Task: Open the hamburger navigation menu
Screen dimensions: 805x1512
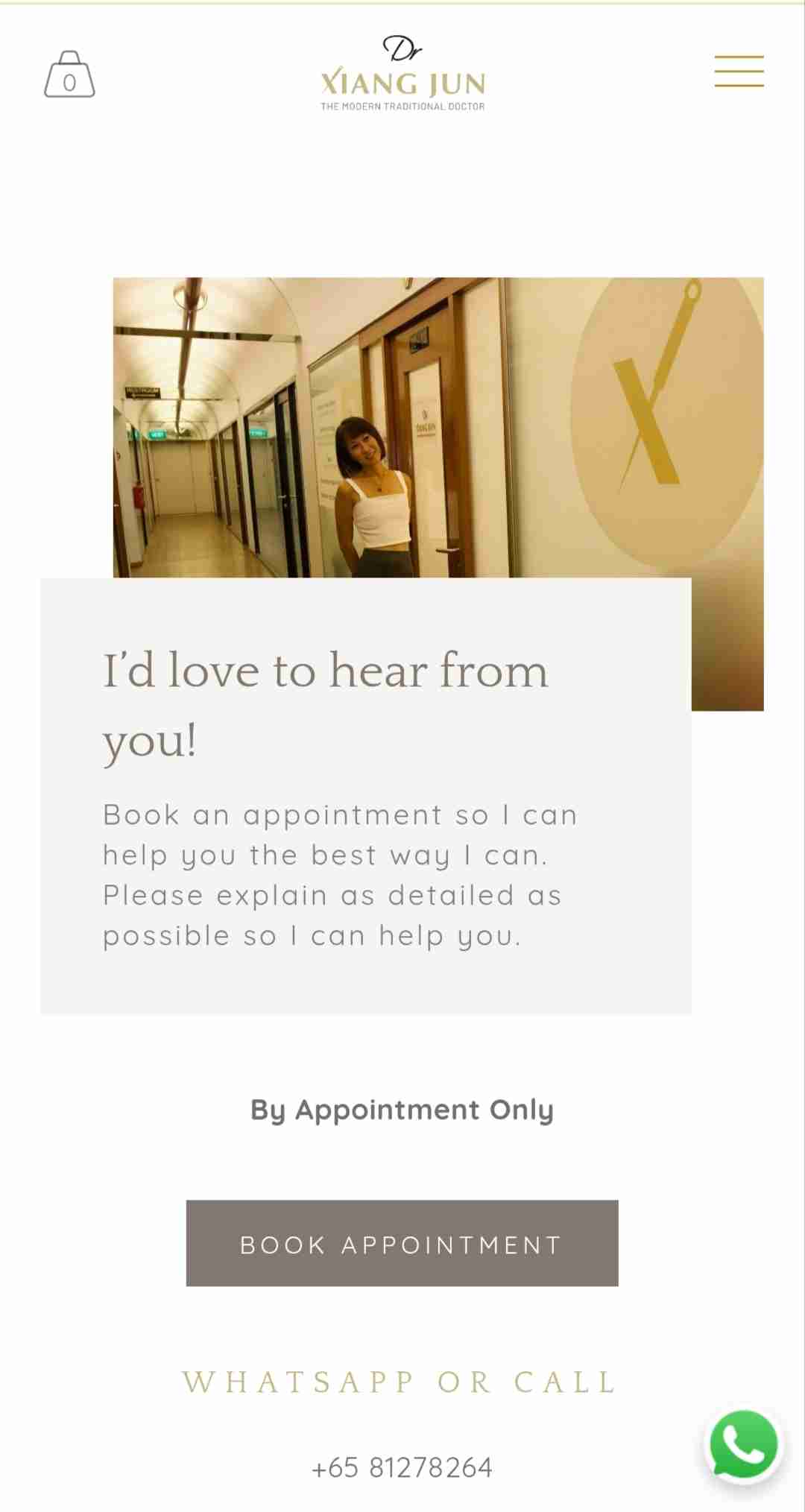Action: 739,72
